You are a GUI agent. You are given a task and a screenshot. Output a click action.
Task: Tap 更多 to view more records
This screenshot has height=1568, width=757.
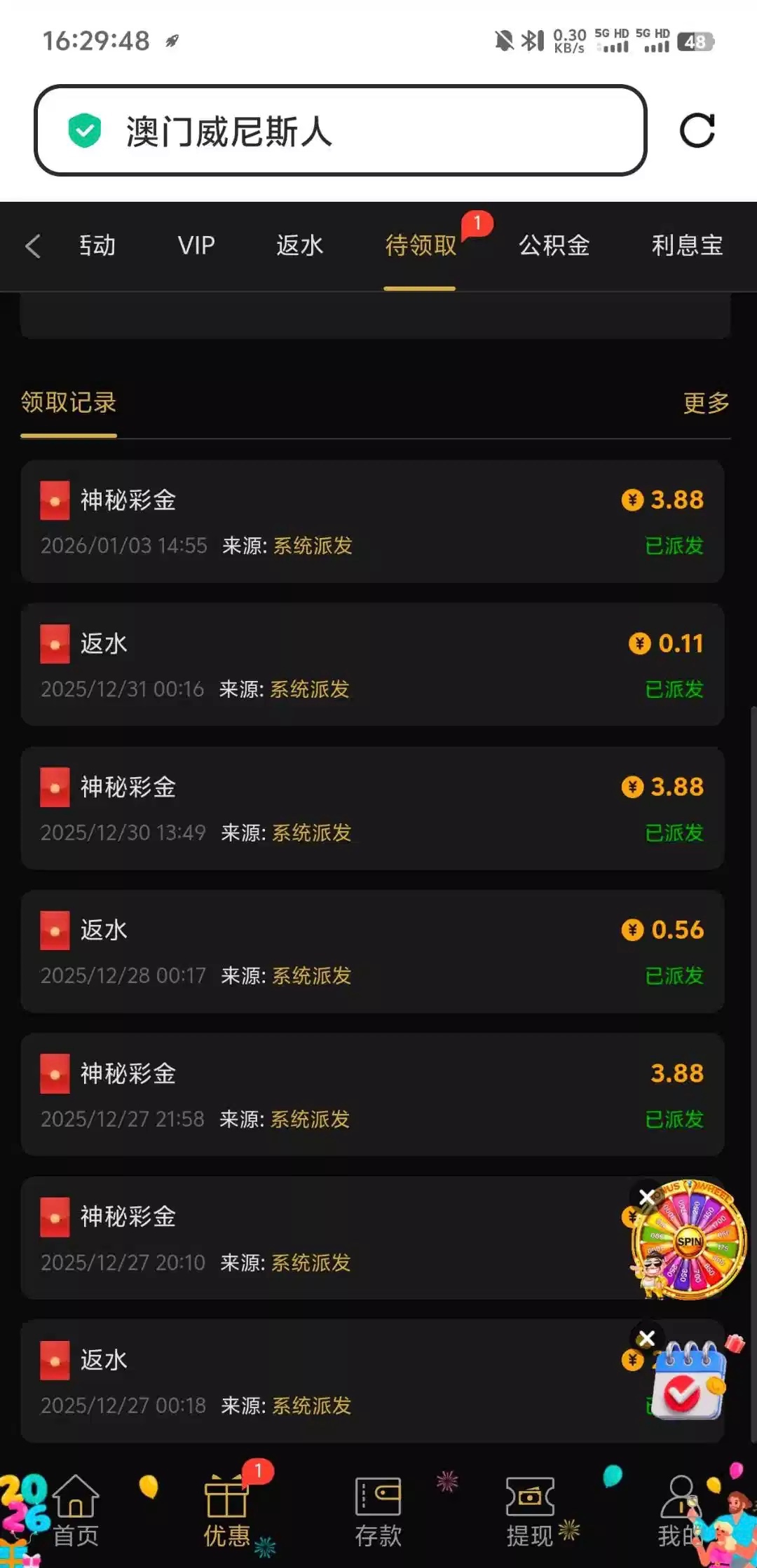pyautogui.click(x=706, y=403)
